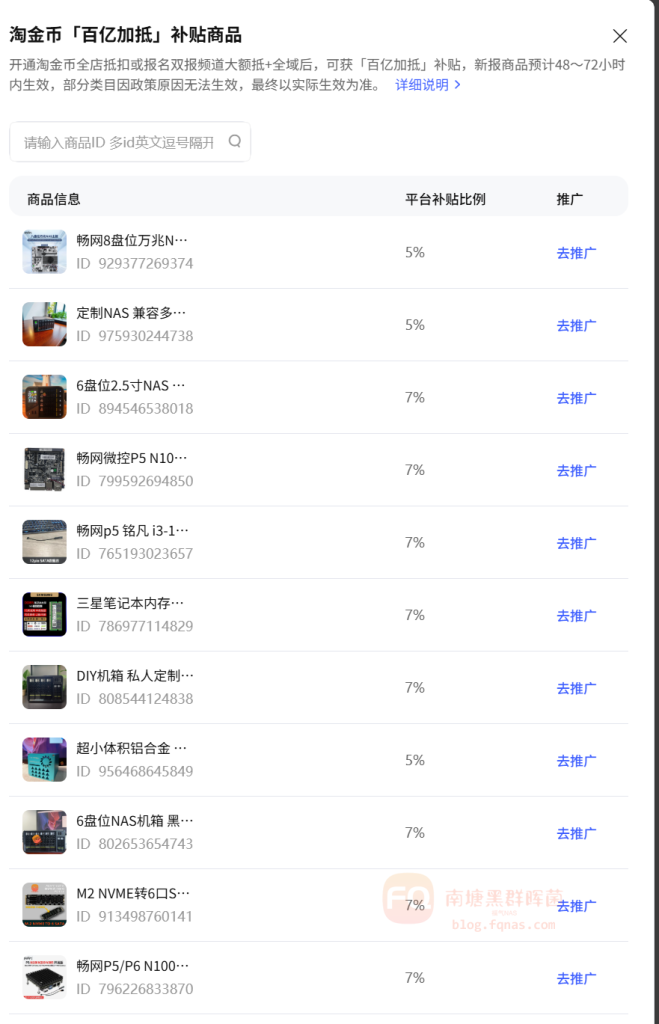Focus the 商品ID search field
Screen dimensions: 659x1024
point(119,142)
